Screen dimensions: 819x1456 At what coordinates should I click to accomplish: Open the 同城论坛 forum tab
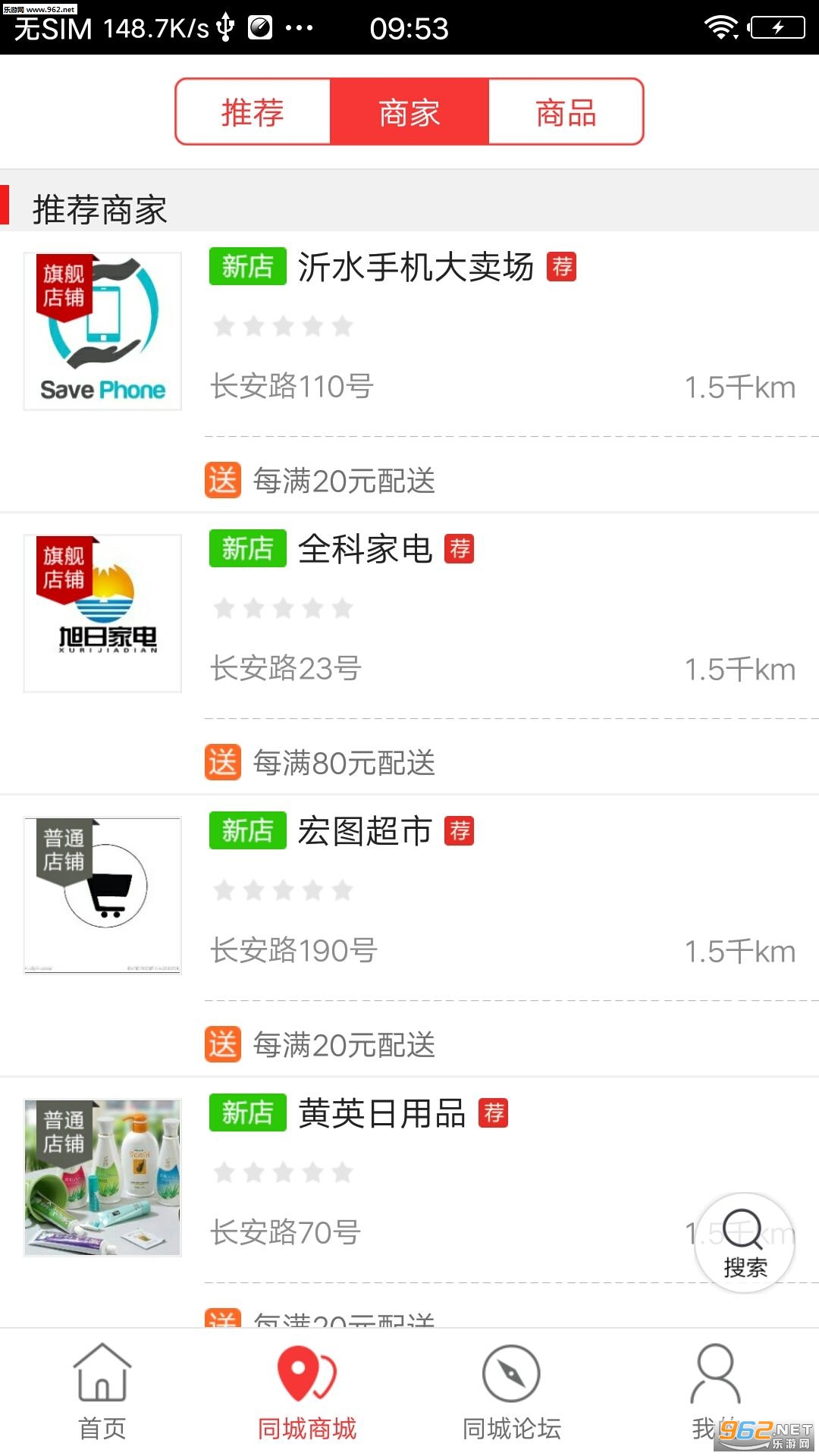point(512,1392)
